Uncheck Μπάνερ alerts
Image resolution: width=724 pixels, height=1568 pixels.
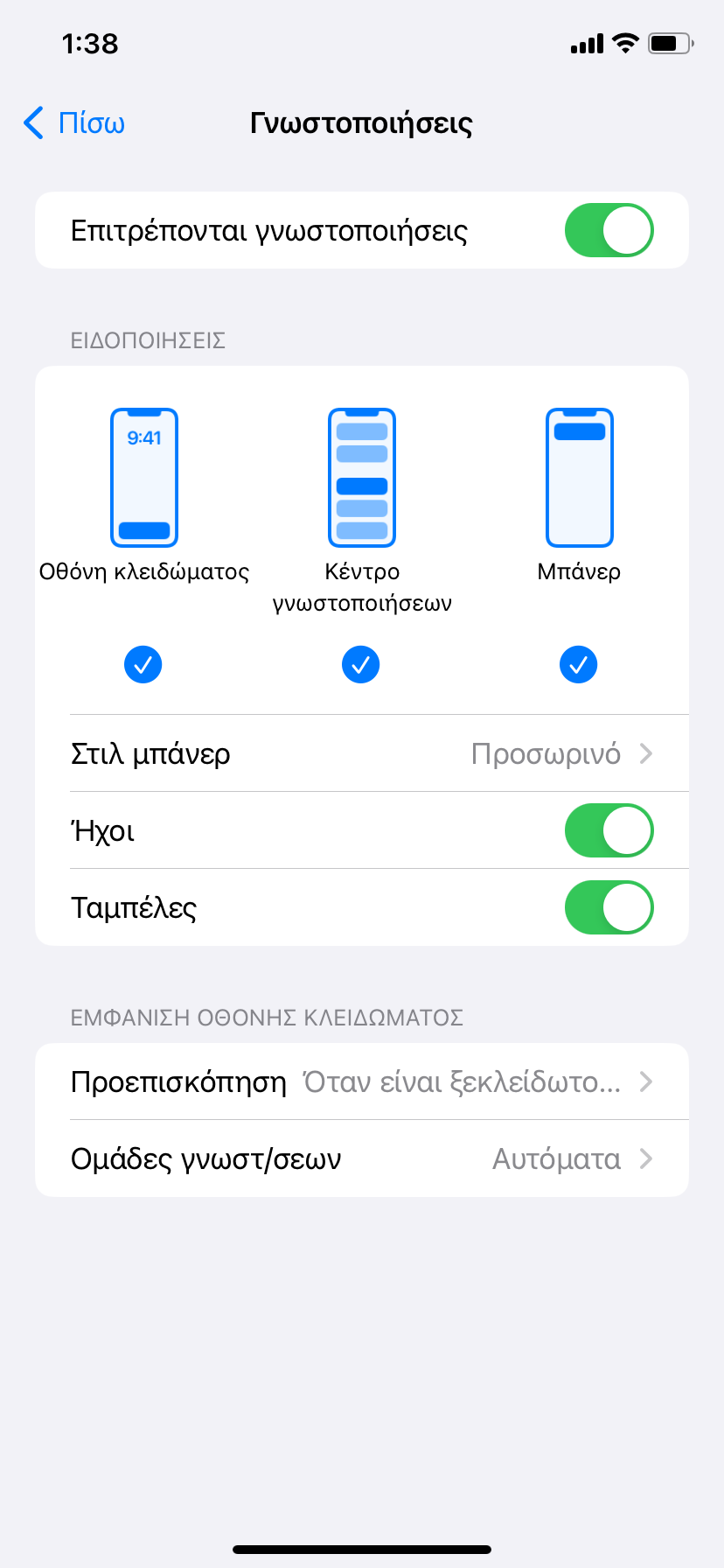pyautogui.click(x=578, y=664)
